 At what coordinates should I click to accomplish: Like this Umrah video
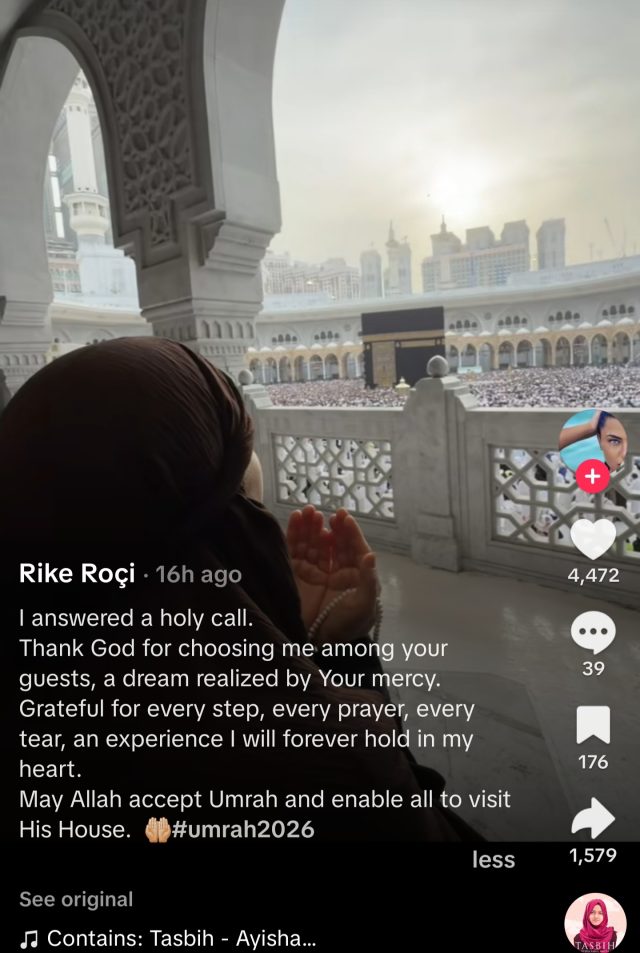pos(593,539)
